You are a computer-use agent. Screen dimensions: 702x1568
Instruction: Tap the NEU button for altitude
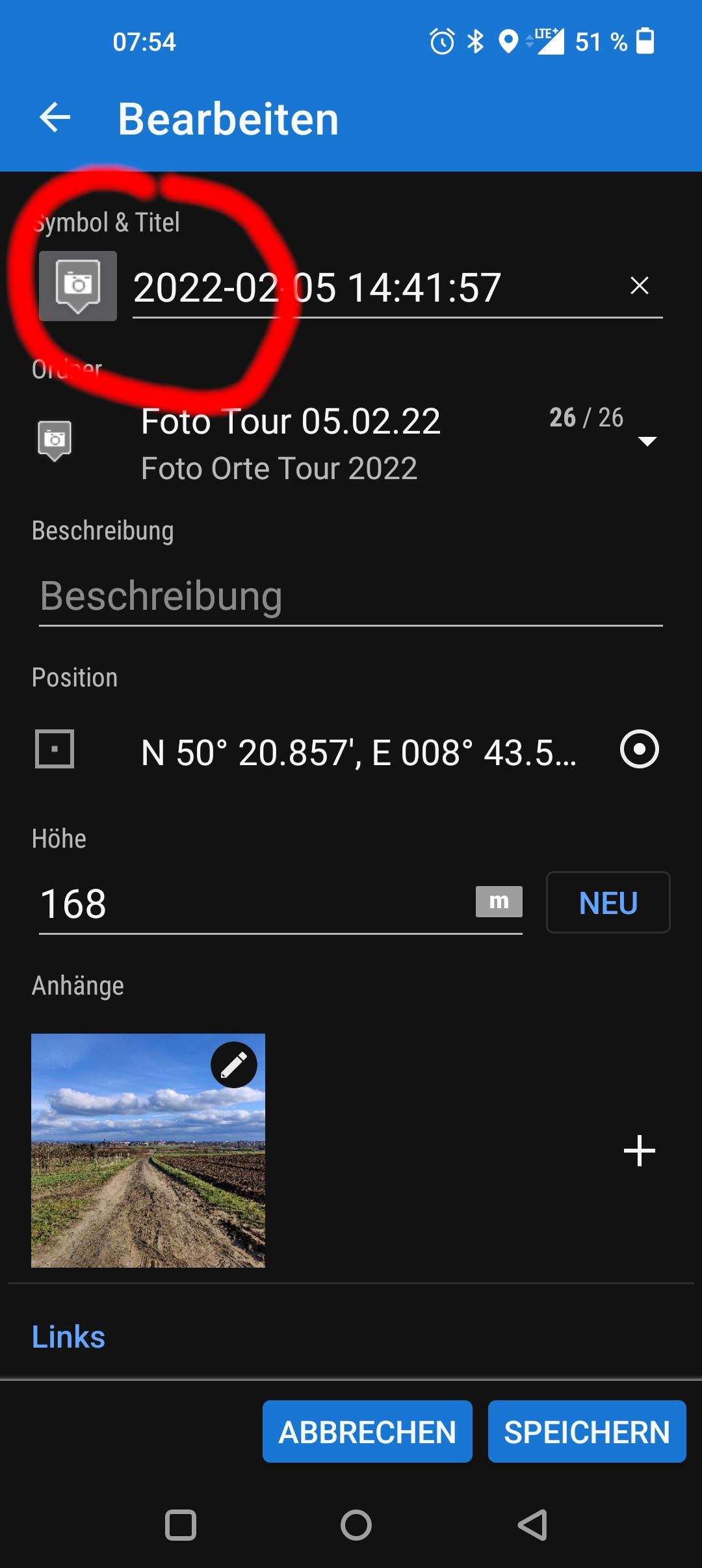click(608, 902)
